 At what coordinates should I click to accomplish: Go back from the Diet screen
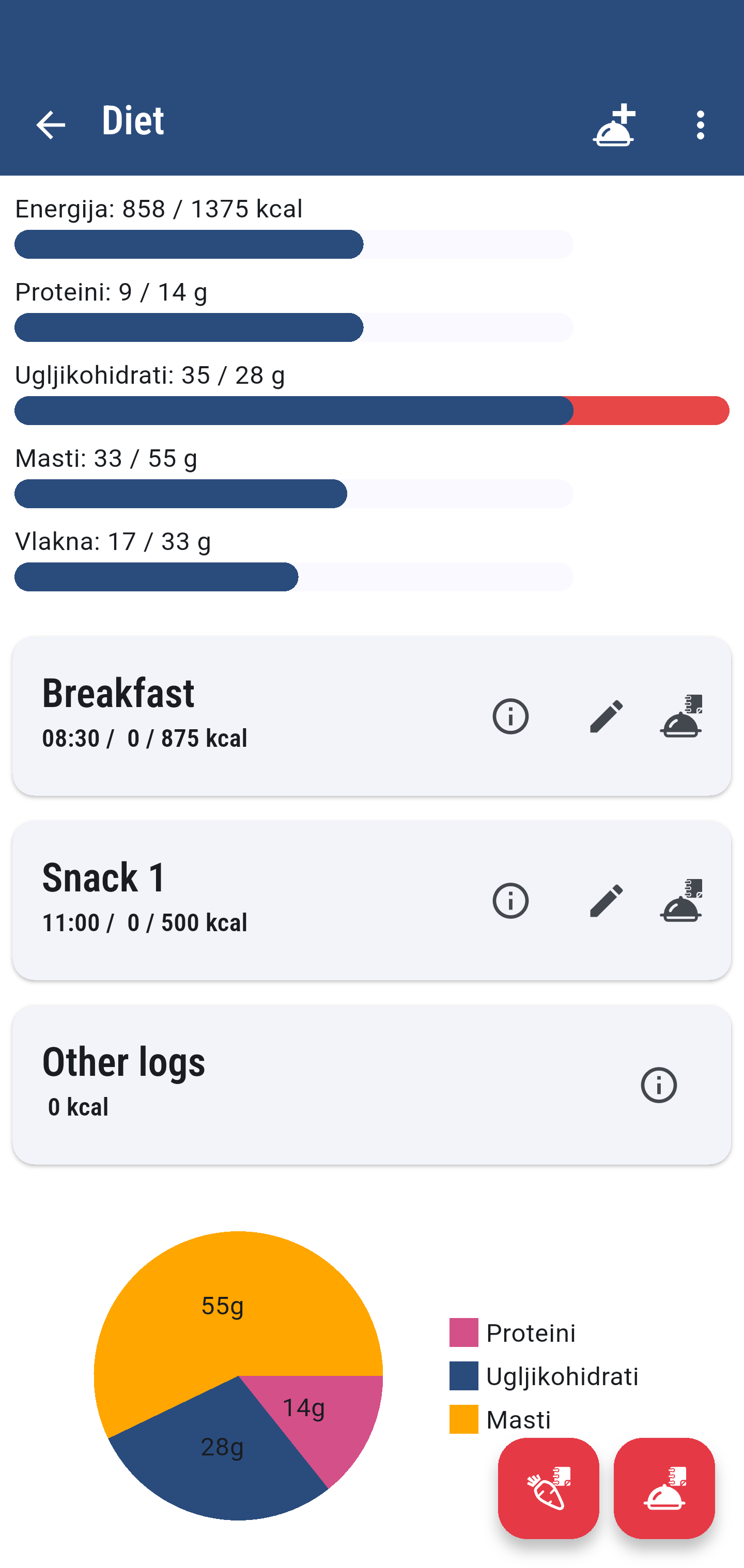(51, 125)
